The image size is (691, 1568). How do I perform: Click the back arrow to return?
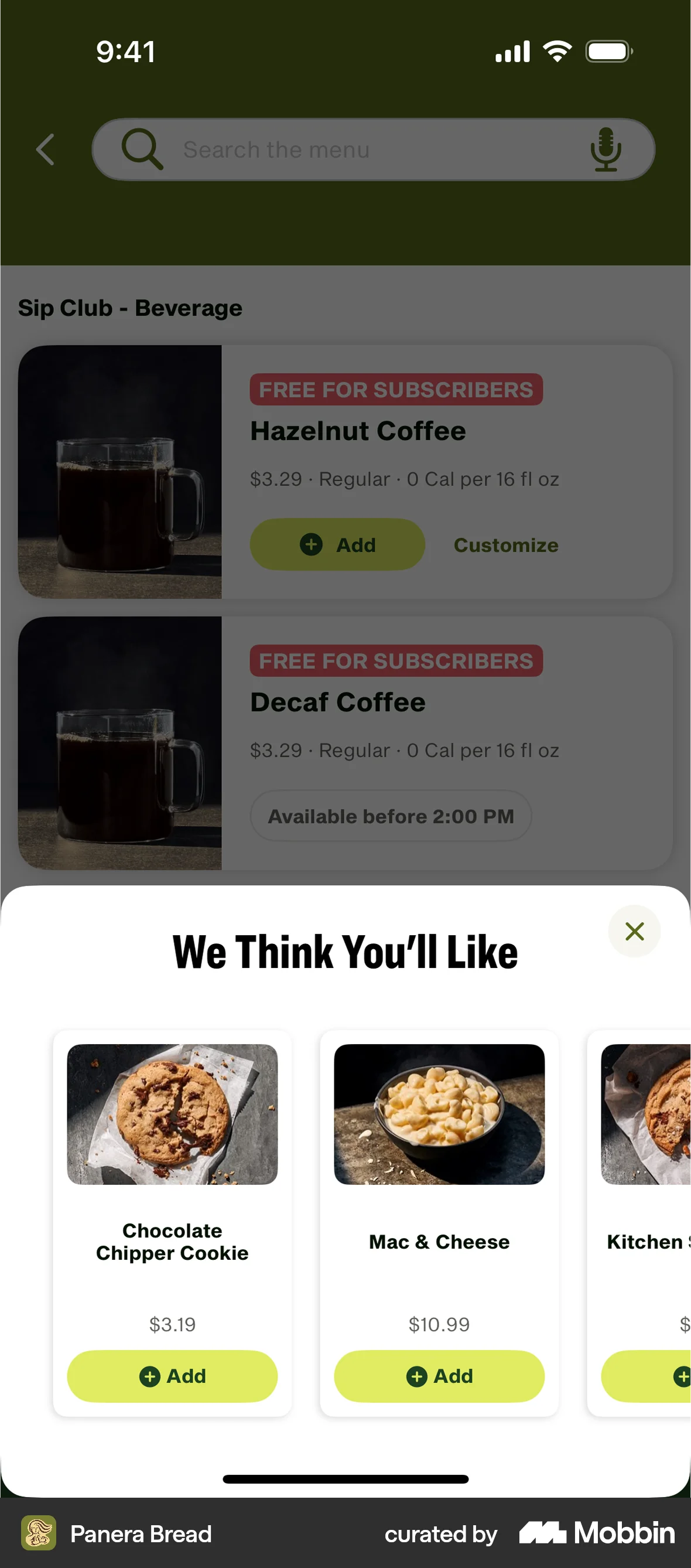pos(46,149)
